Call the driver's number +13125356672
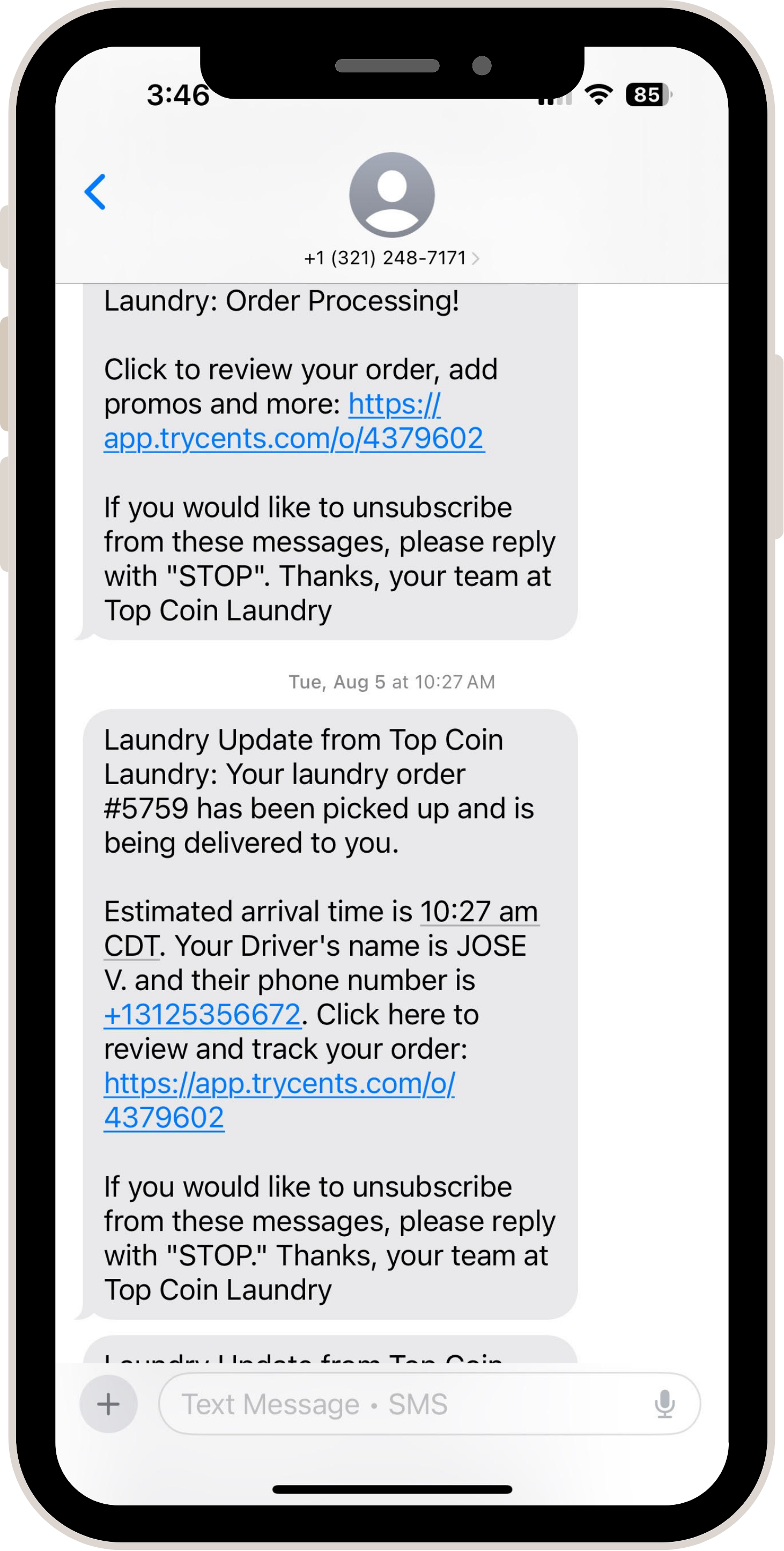Screen dimensions: 784x1551 (202, 1015)
